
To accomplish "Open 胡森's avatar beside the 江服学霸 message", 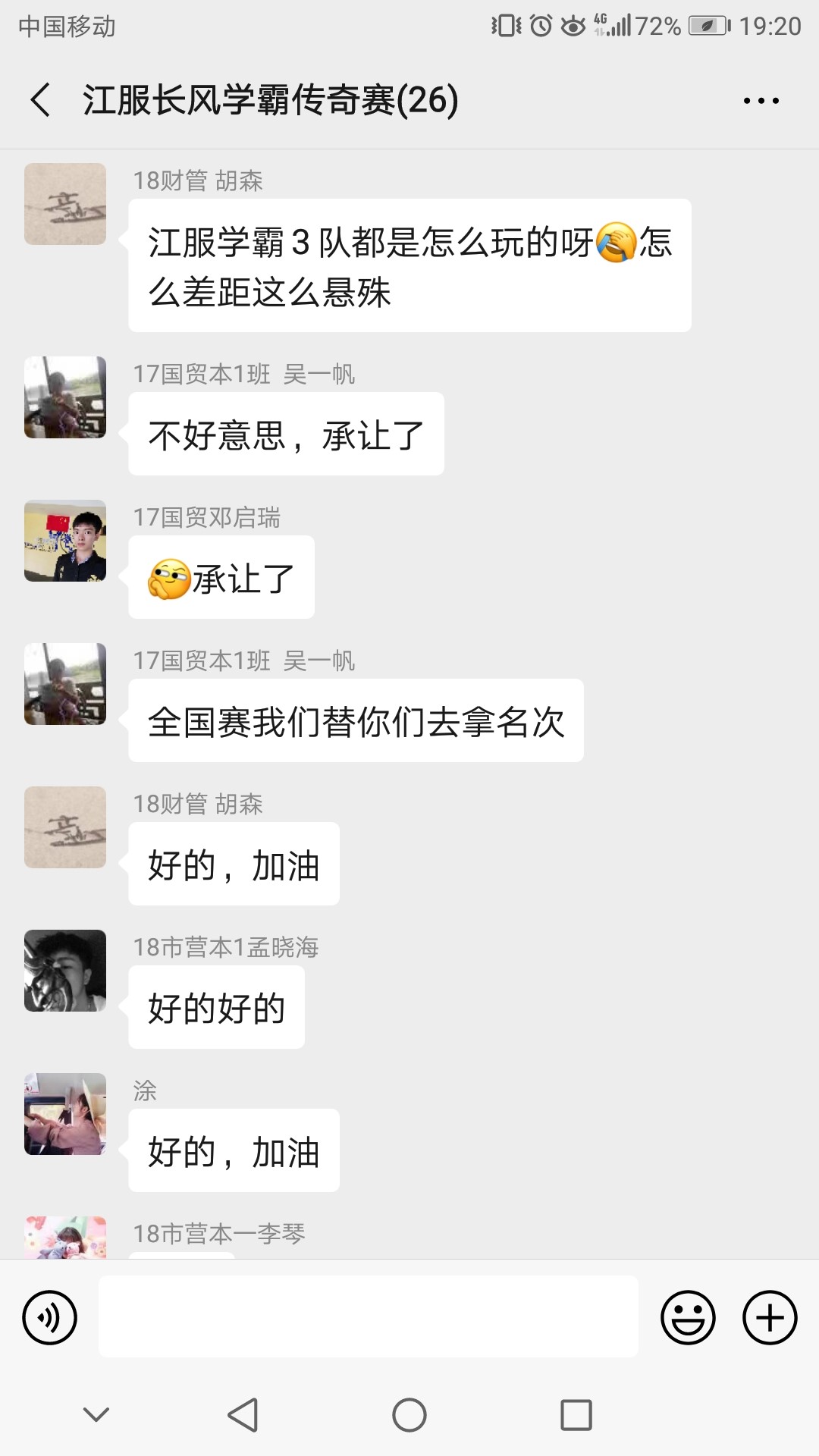I will point(65,204).
